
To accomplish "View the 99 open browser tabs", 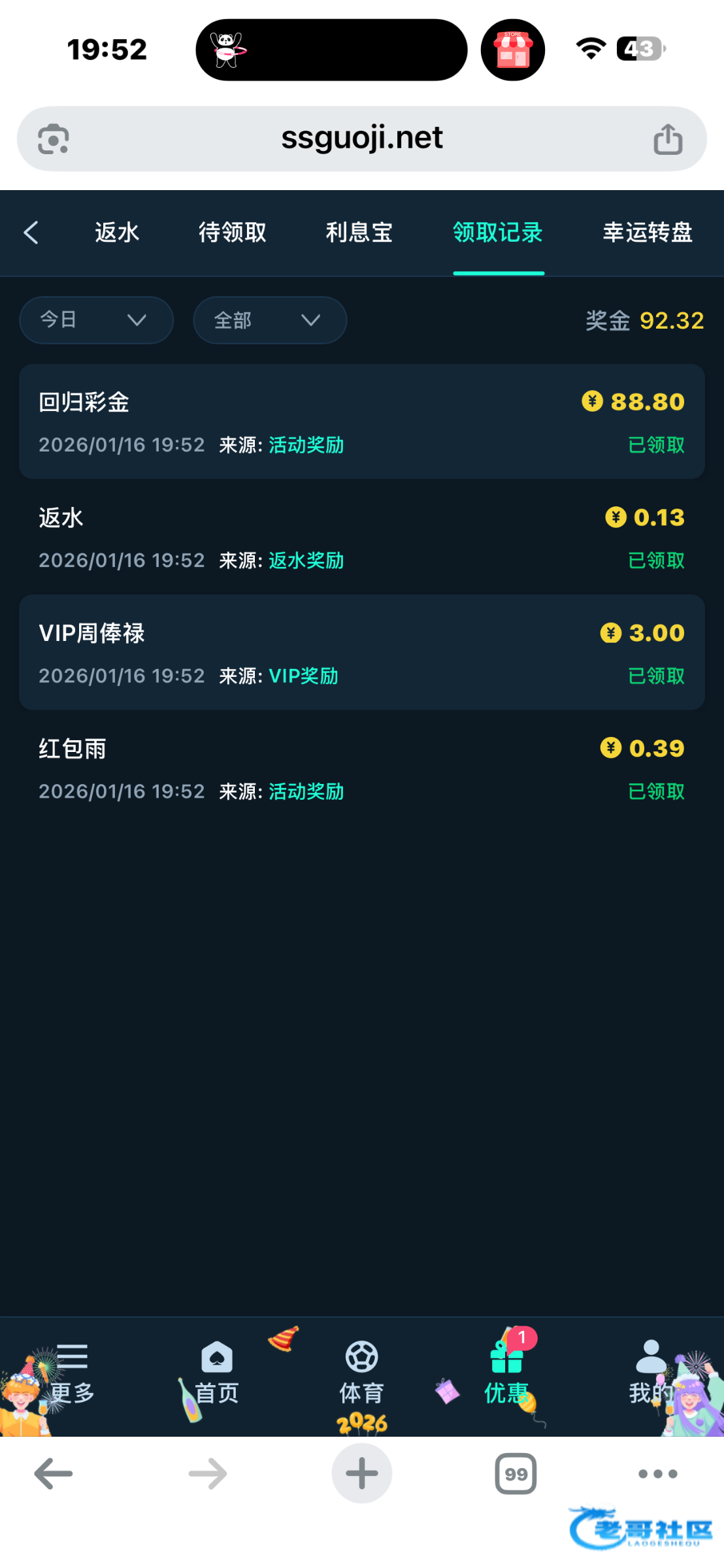I will point(516,1474).
